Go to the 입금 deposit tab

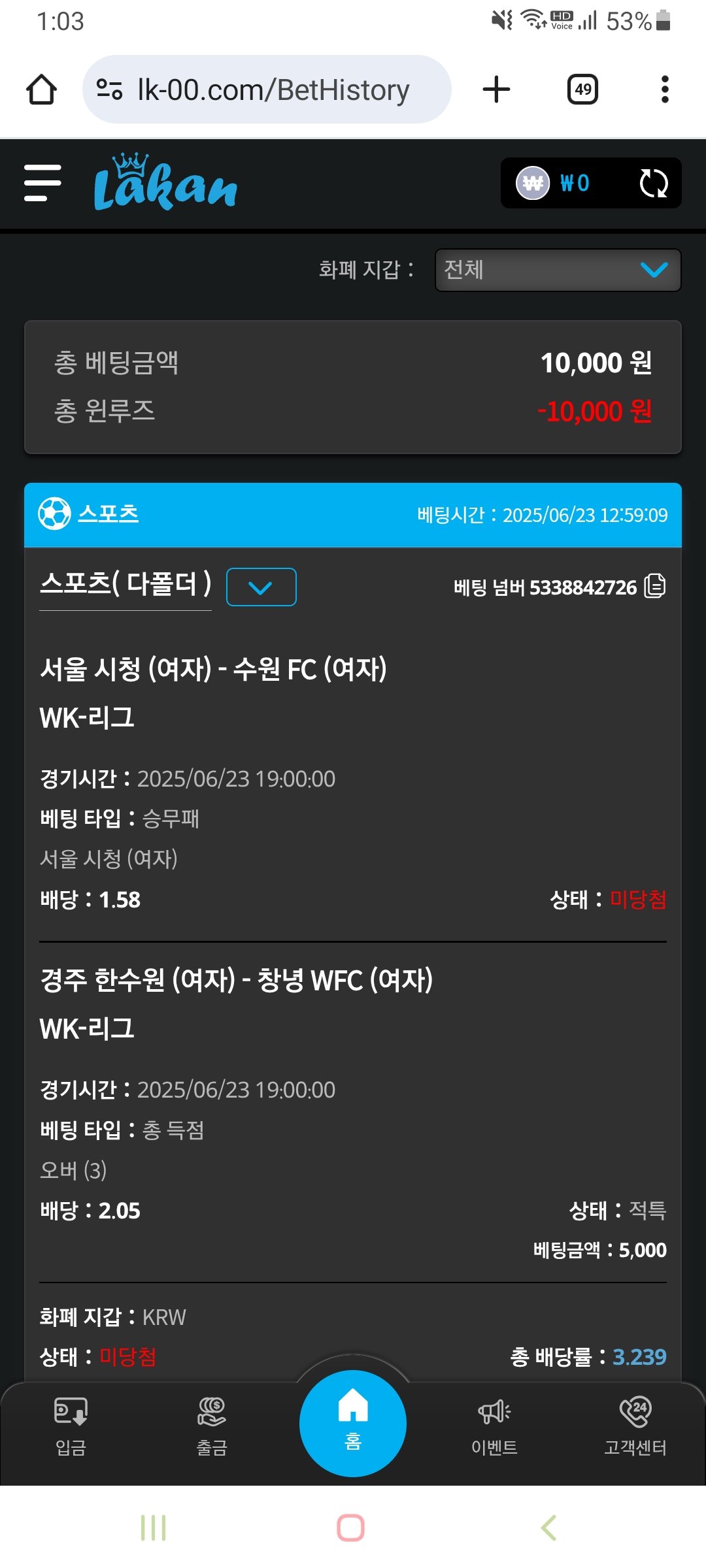(x=71, y=1428)
